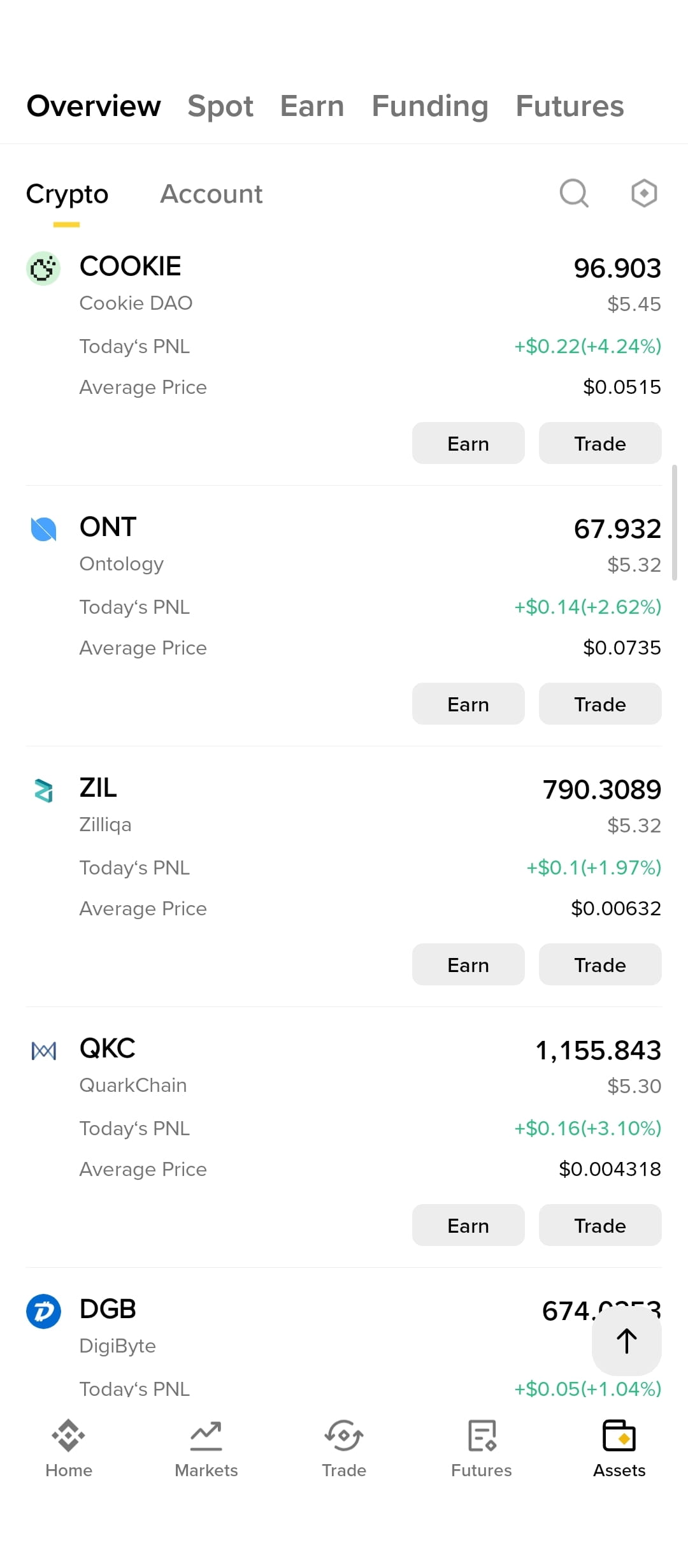Switch to the Account sub-tab
Image resolution: width=688 pixels, height=1568 pixels.
coord(211,194)
